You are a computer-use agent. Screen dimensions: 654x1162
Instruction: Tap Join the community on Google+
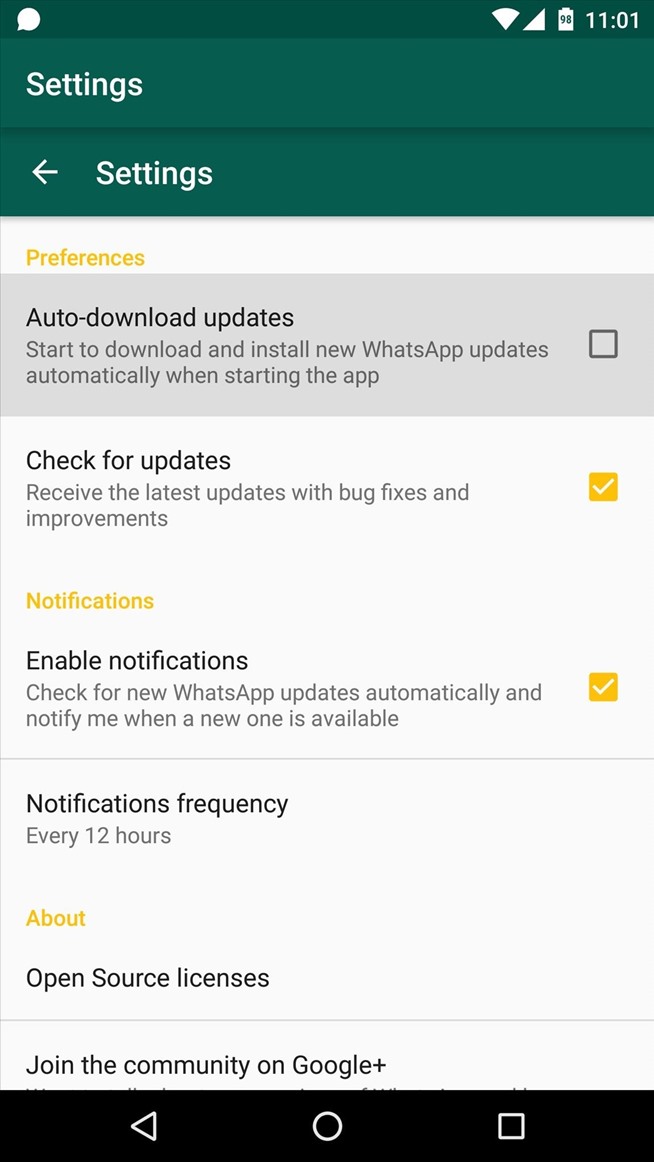tap(206, 1064)
